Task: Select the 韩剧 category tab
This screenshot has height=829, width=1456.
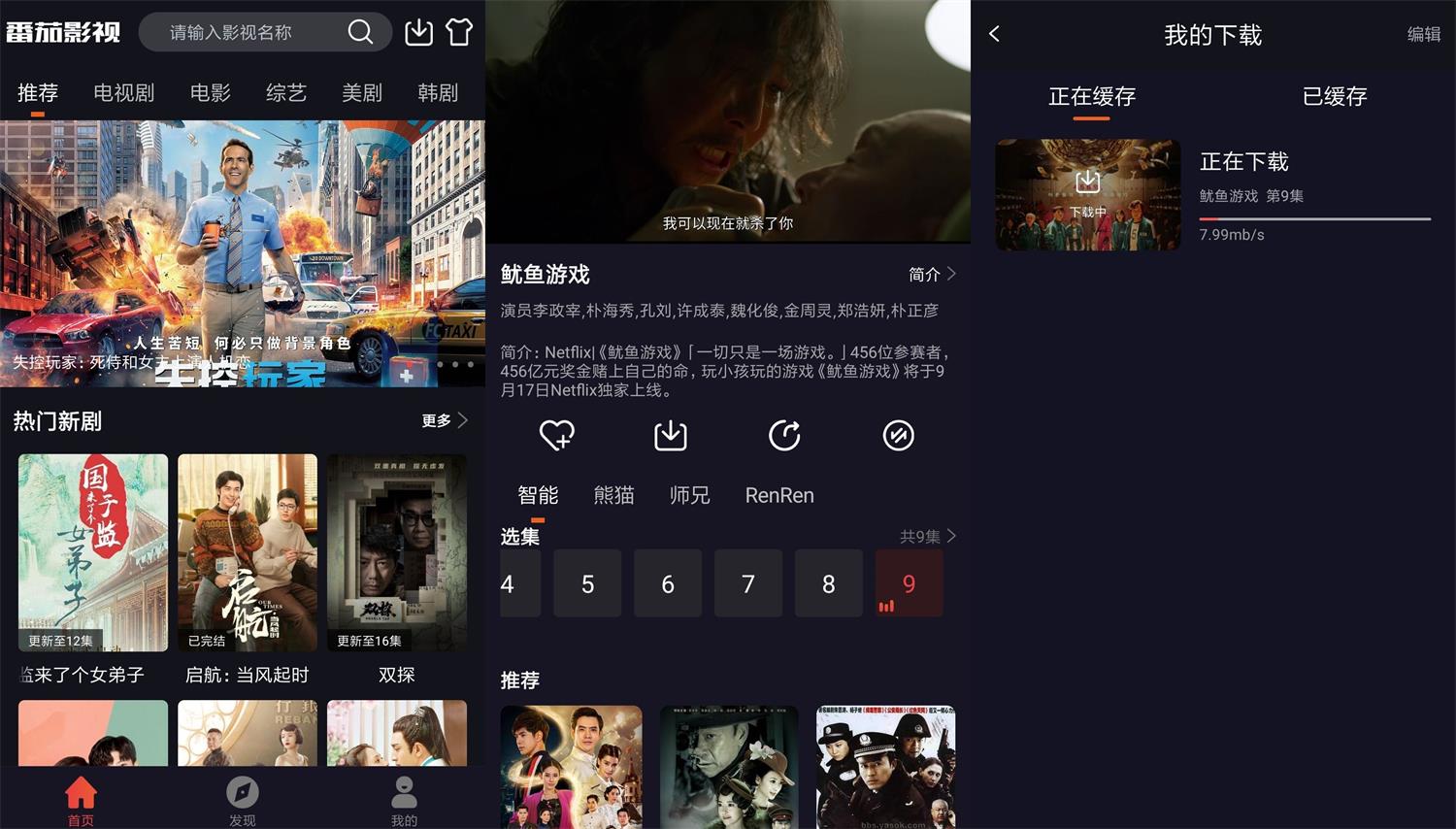Action: (438, 92)
